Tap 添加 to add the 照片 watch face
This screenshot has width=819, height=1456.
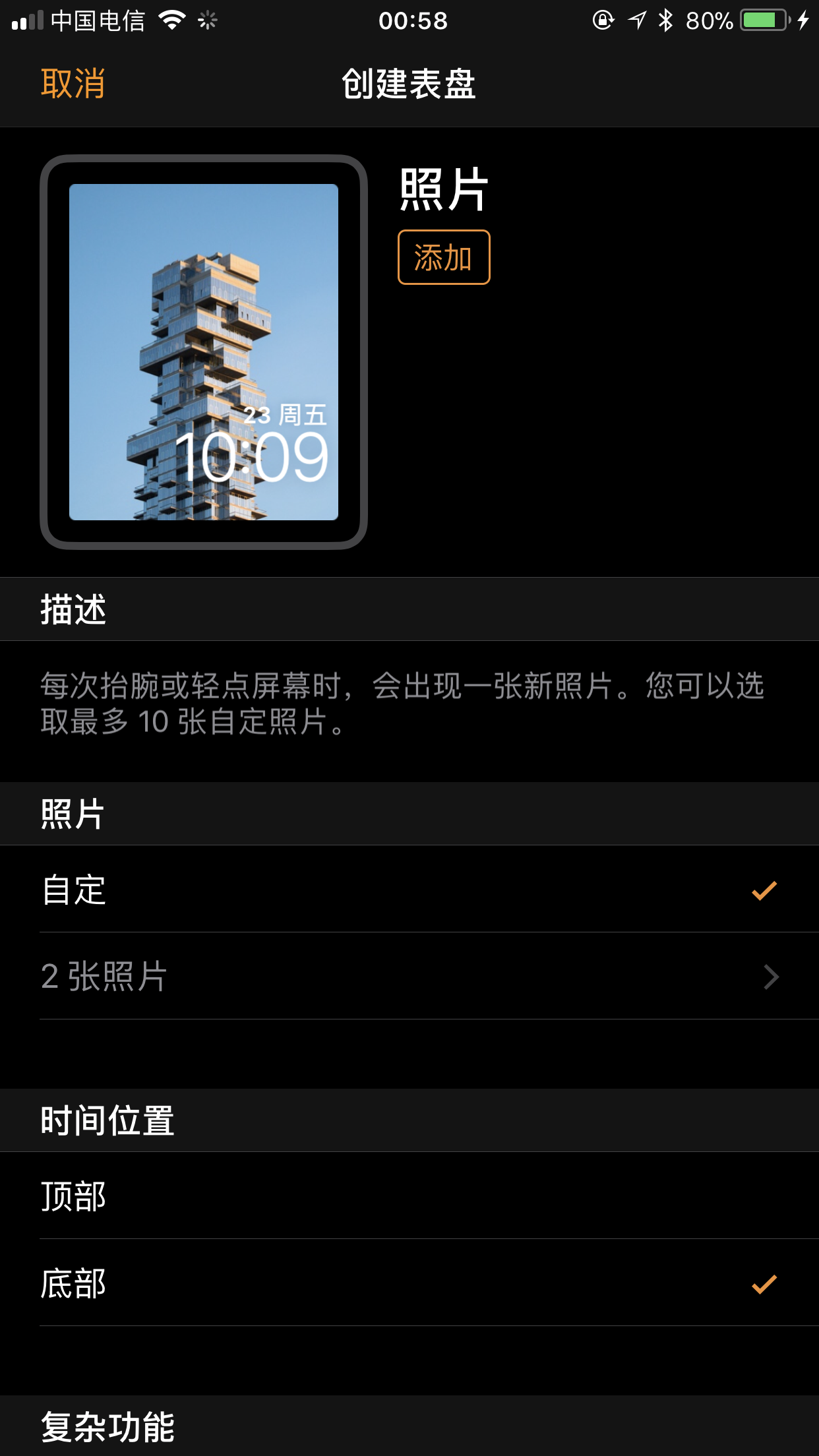click(444, 257)
